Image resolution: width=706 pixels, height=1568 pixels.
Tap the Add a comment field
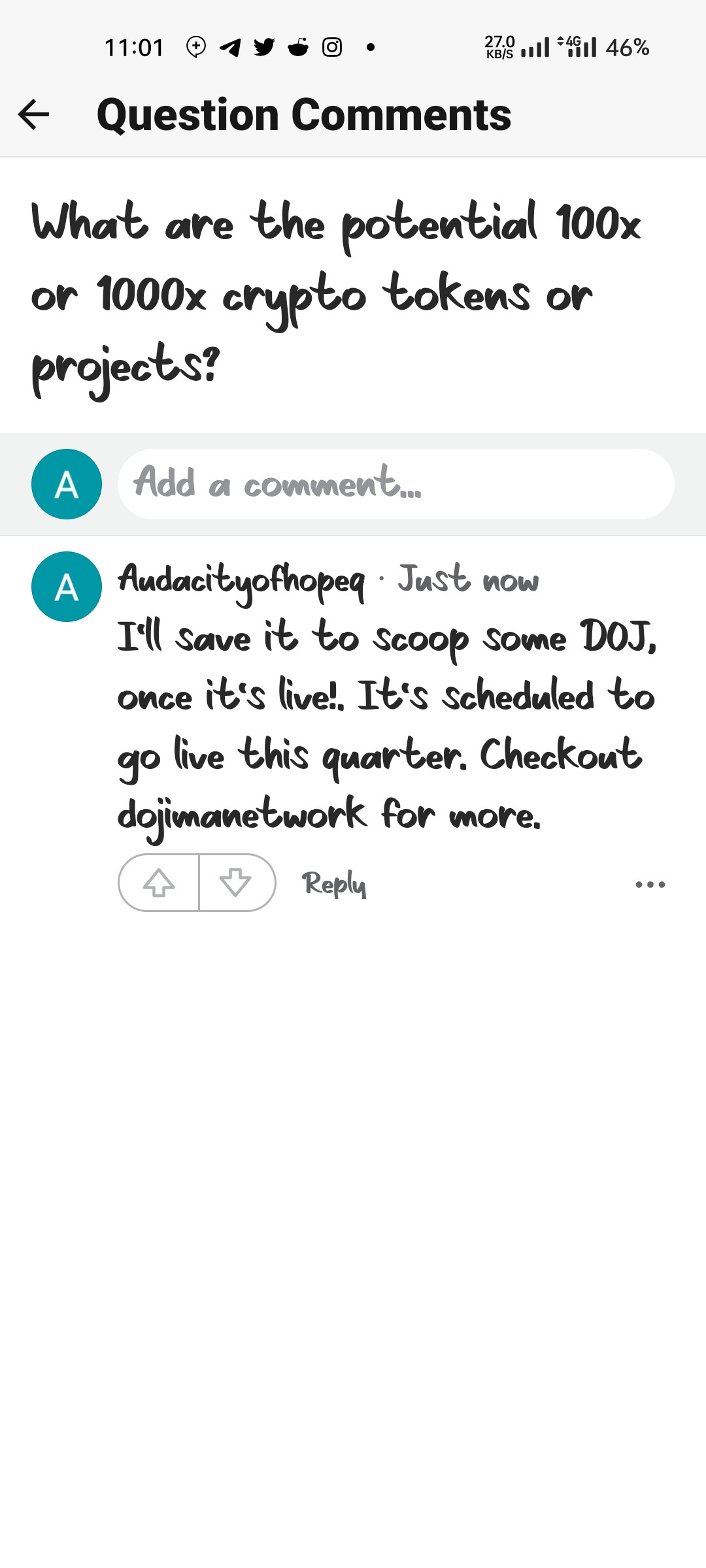pyautogui.click(x=395, y=484)
